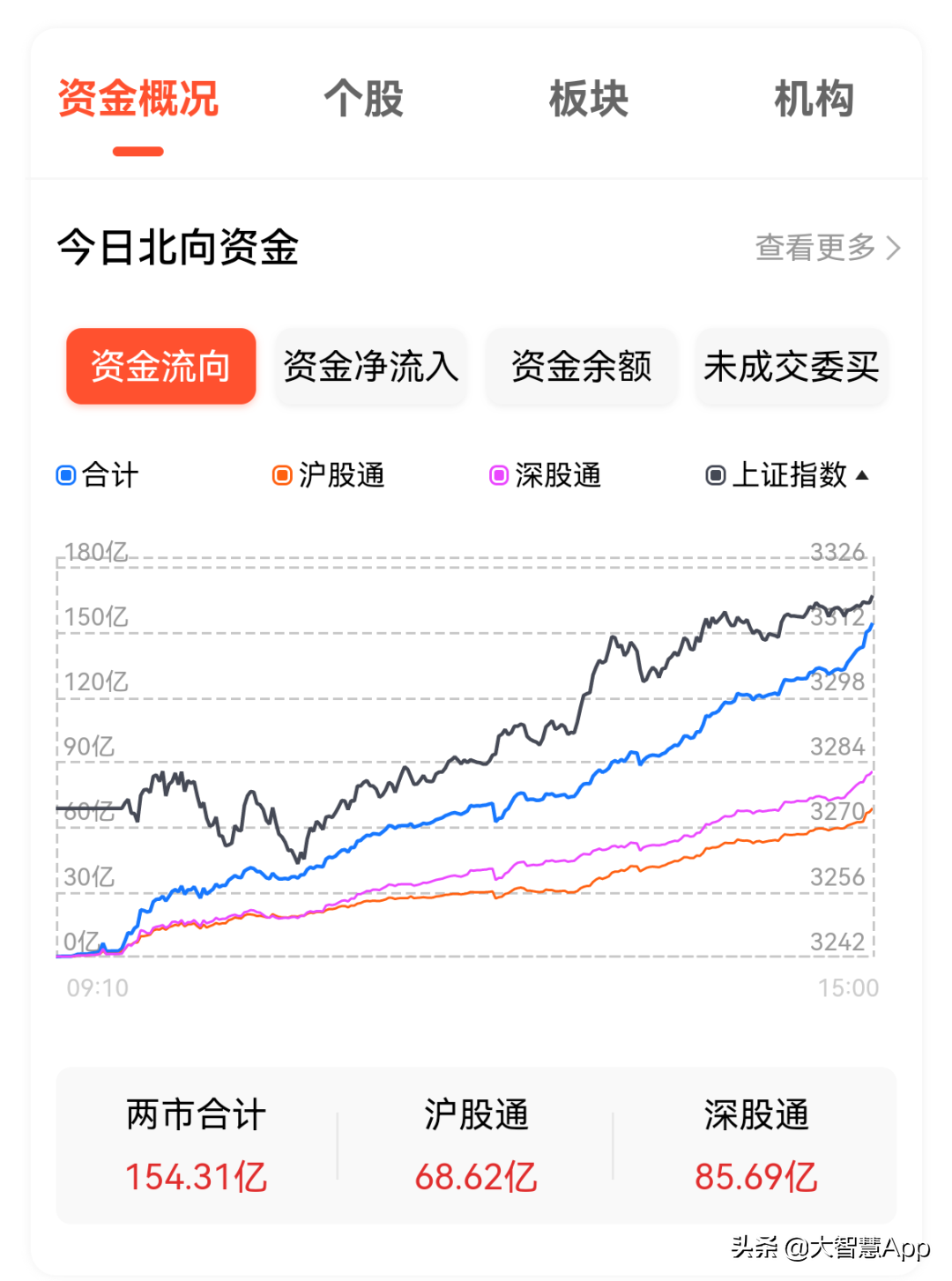Click the 深股通 magenta legend marker
The image size is (952, 1281).
[498, 476]
